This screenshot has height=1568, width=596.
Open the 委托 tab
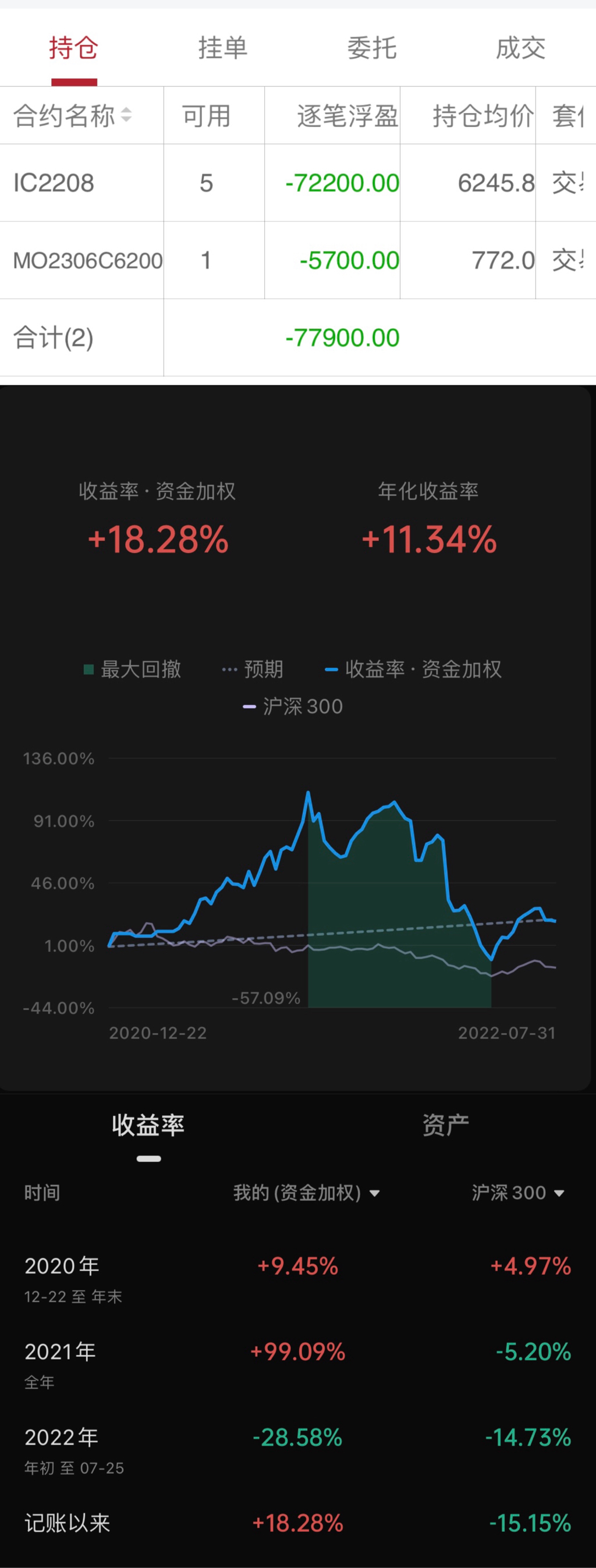(x=371, y=48)
